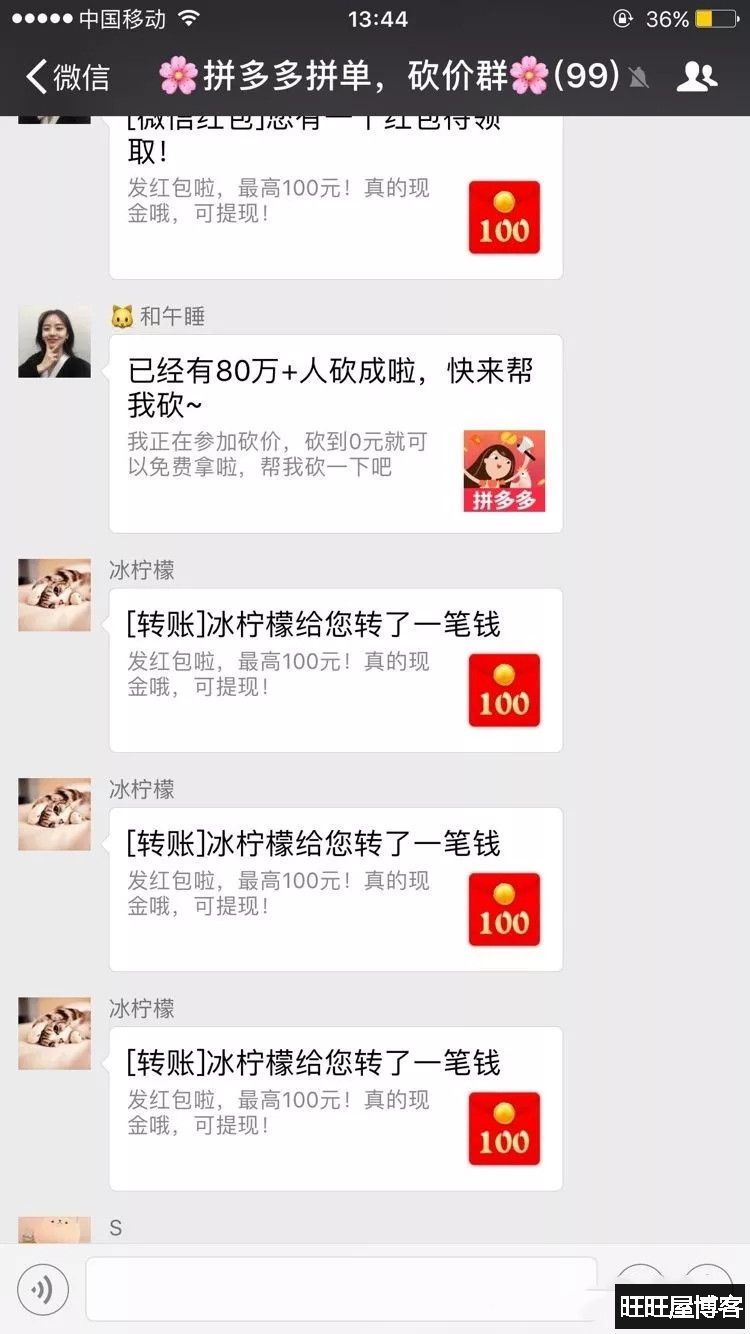View 和午睡's profile avatar
The width and height of the screenshot is (750, 1334).
coord(54,342)
